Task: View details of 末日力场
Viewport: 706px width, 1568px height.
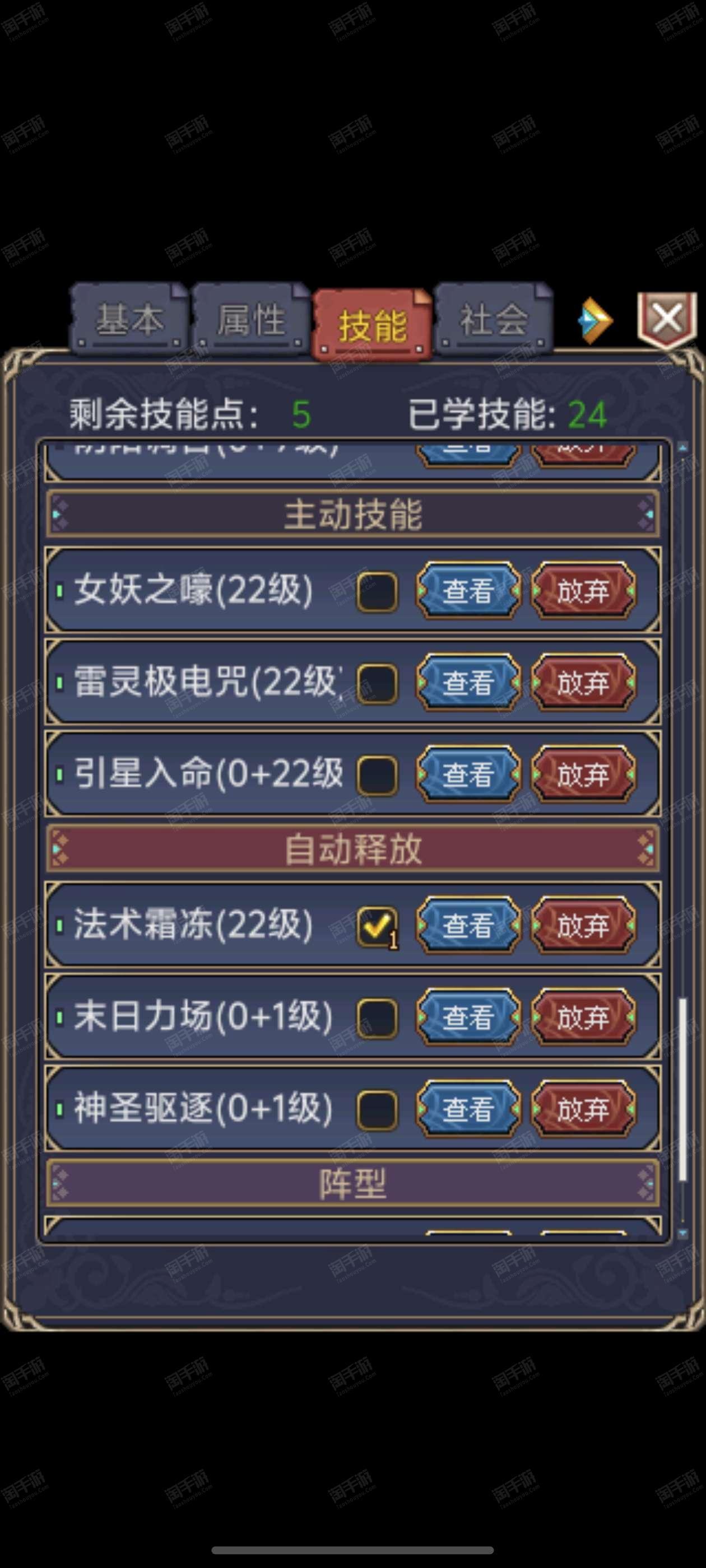Action: coord(468,1017)
